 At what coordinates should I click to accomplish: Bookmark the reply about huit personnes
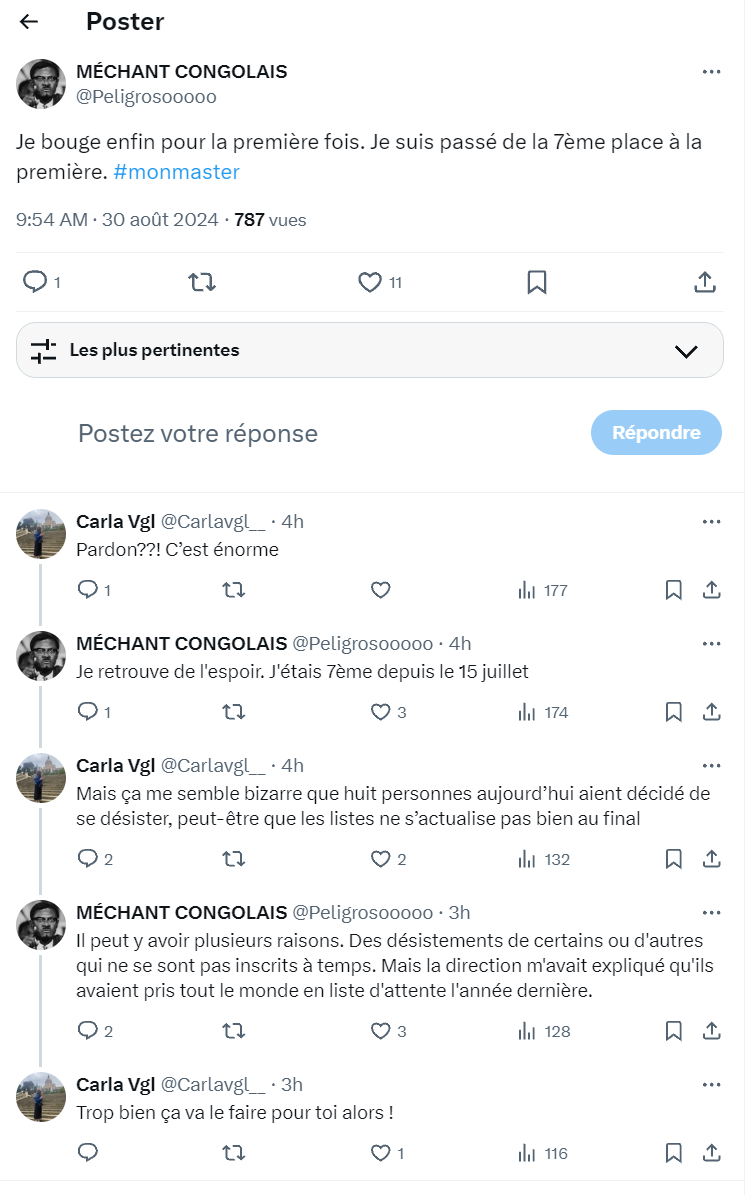coord(674,859)
